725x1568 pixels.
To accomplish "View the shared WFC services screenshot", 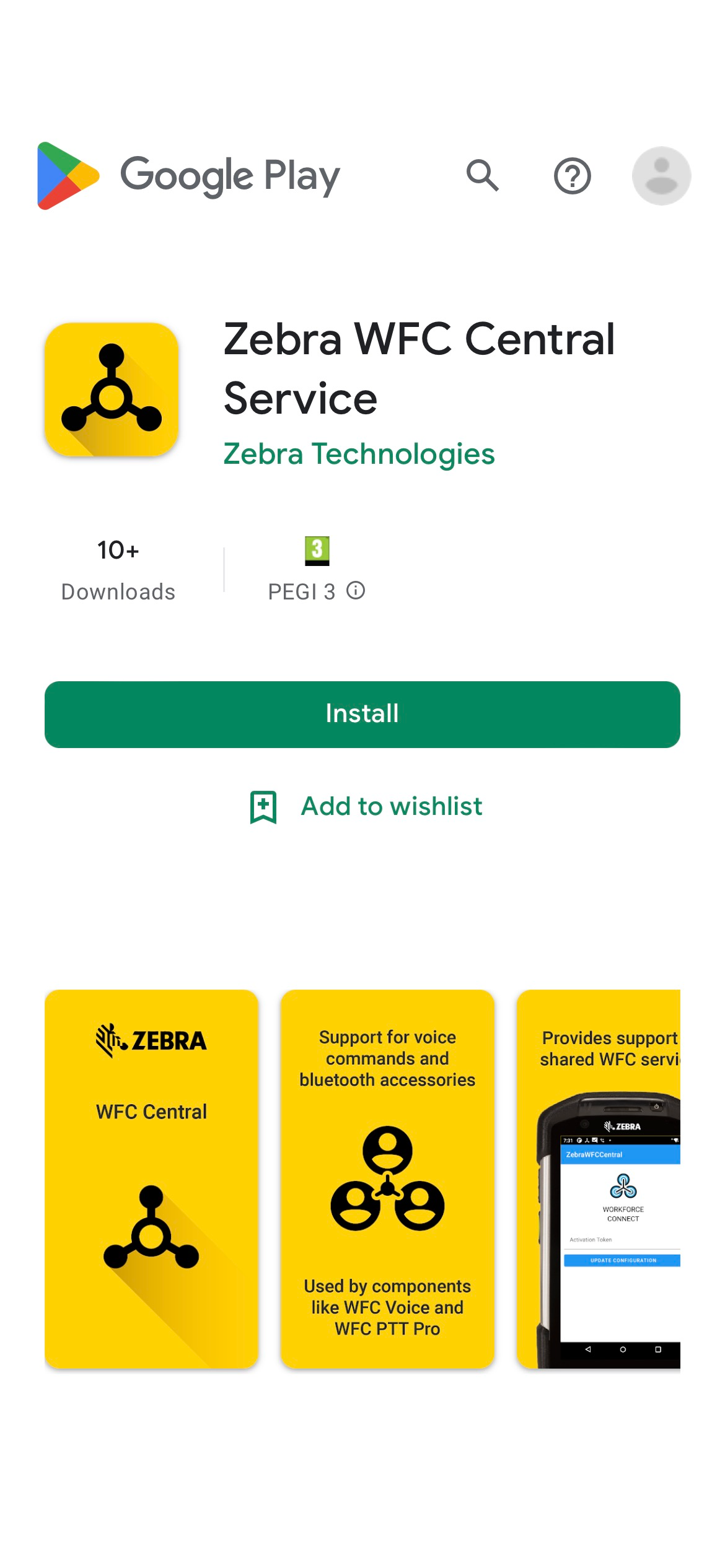I will (x=599, y=1178).
